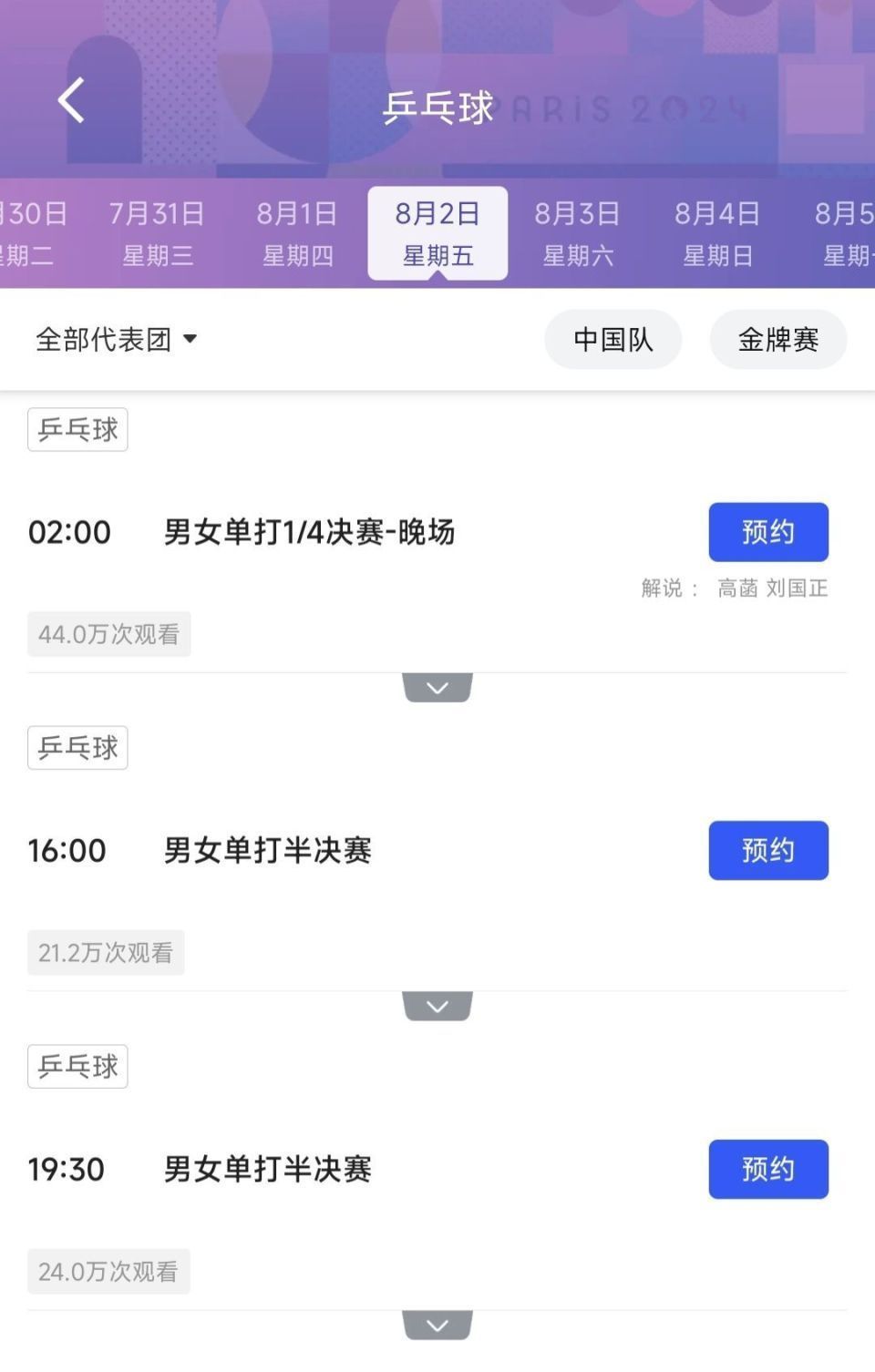Tap 预约 for the 19:30 男女单打半决赛
The width and height of the screenshot is (875, 1372).
pyautogui.click(x=768, y=1169)
